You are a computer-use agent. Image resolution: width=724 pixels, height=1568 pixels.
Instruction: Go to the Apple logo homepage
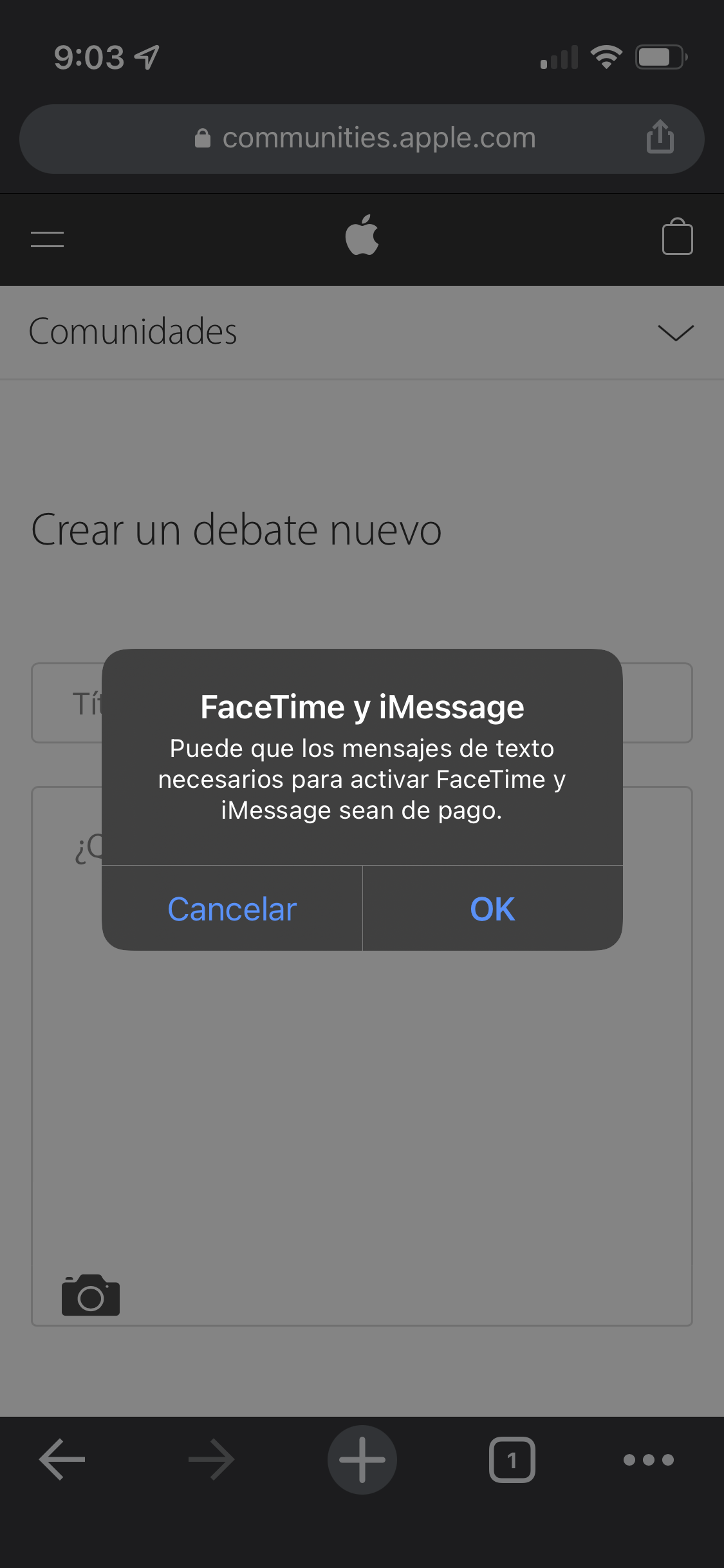[362, 235]
